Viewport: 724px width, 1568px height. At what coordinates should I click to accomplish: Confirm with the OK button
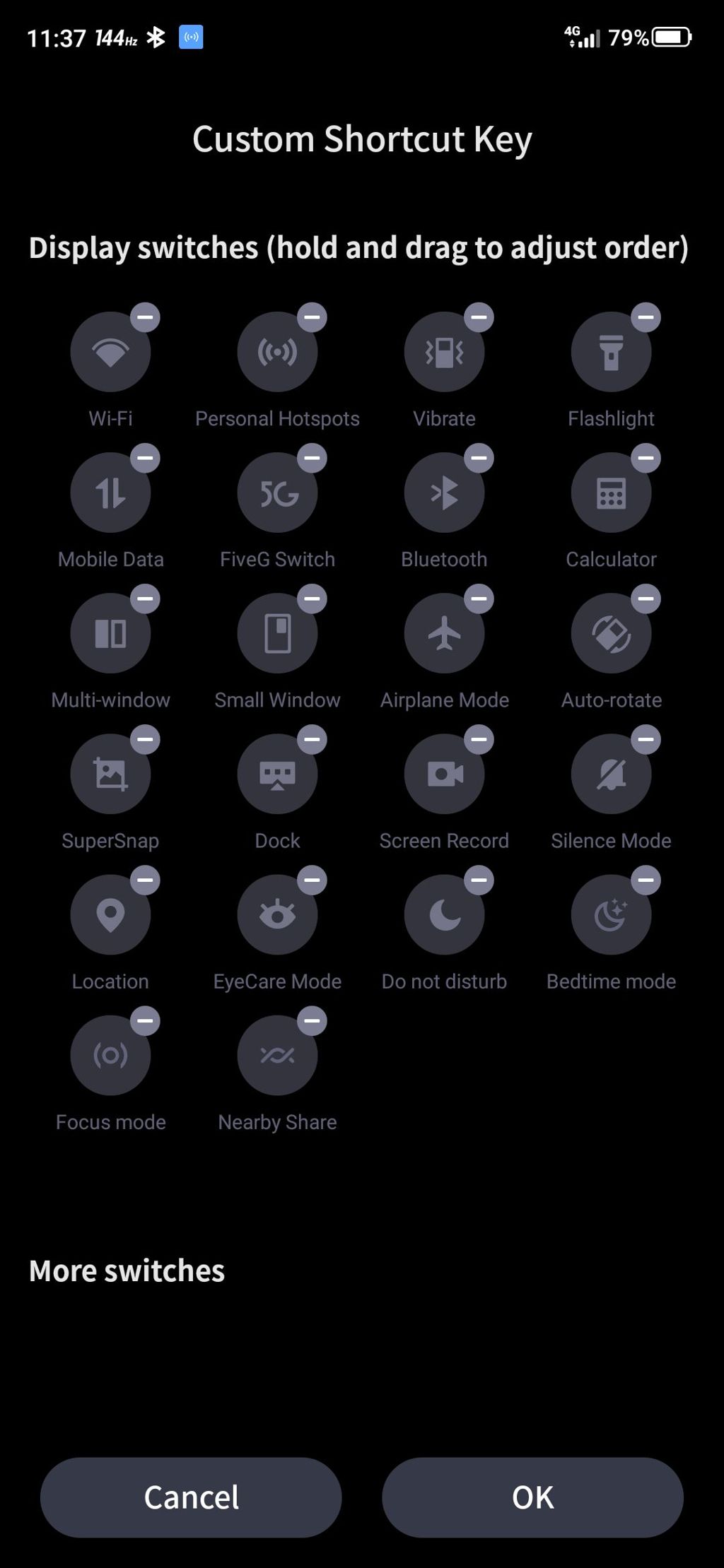(x=532, y=1497)
